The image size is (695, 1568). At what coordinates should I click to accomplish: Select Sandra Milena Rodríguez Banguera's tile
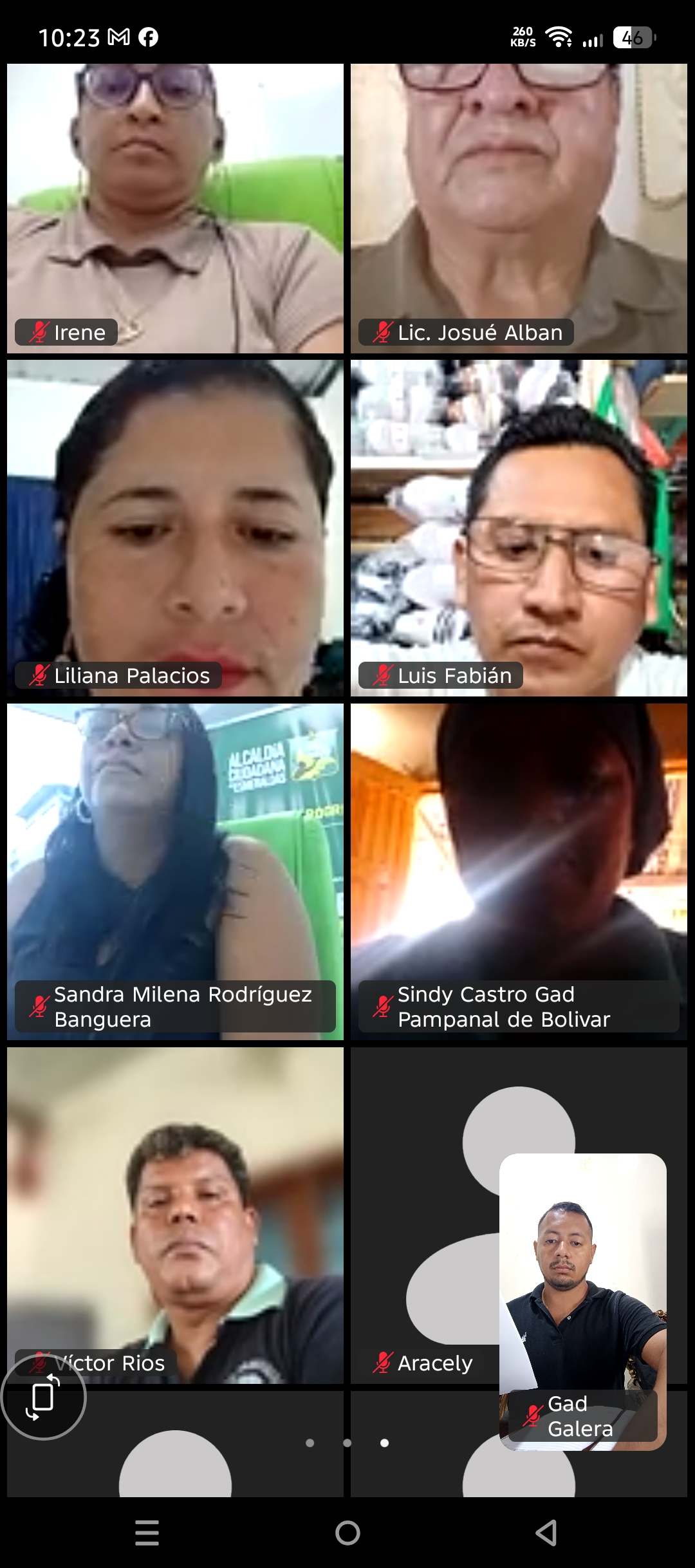coord(175,870)
